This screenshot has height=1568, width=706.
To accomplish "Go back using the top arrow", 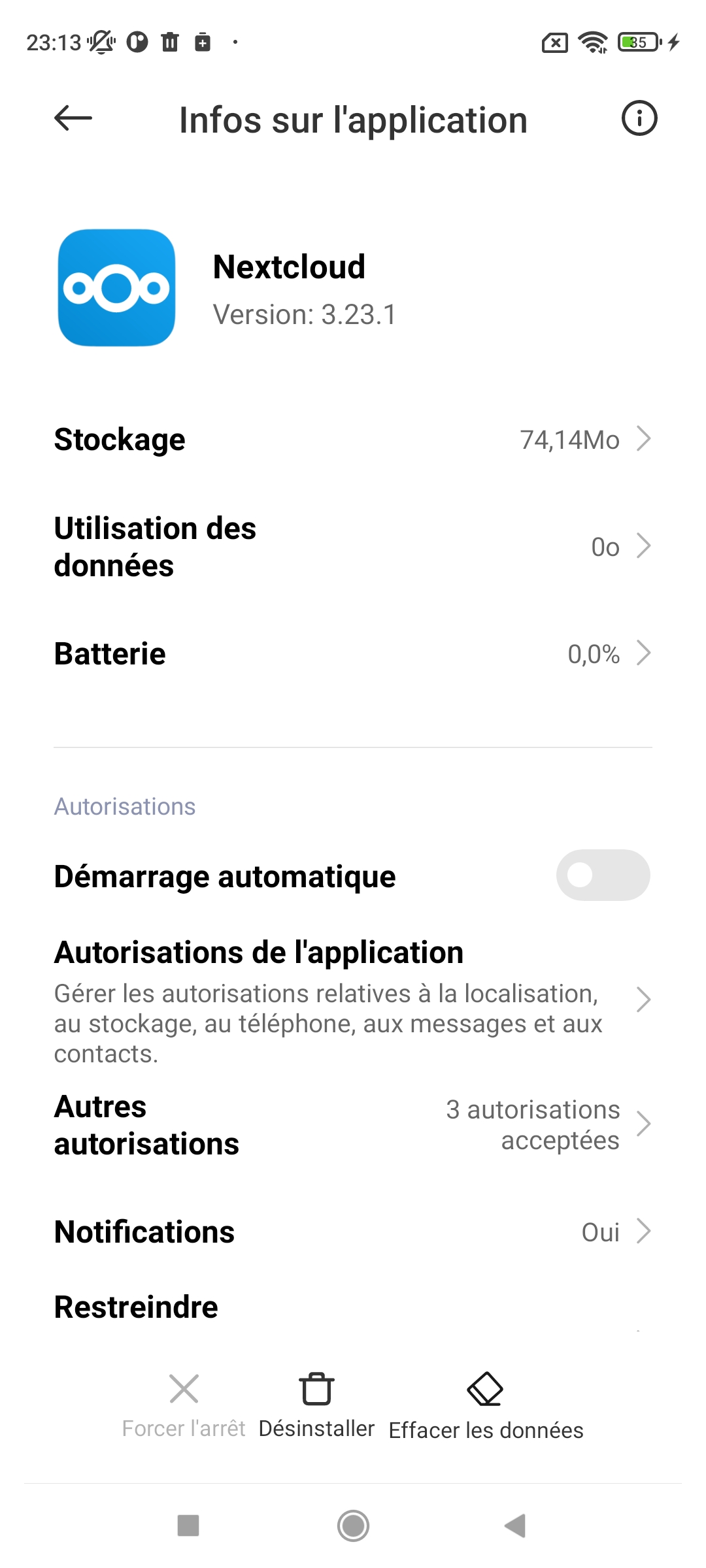I will coord(73,118).
